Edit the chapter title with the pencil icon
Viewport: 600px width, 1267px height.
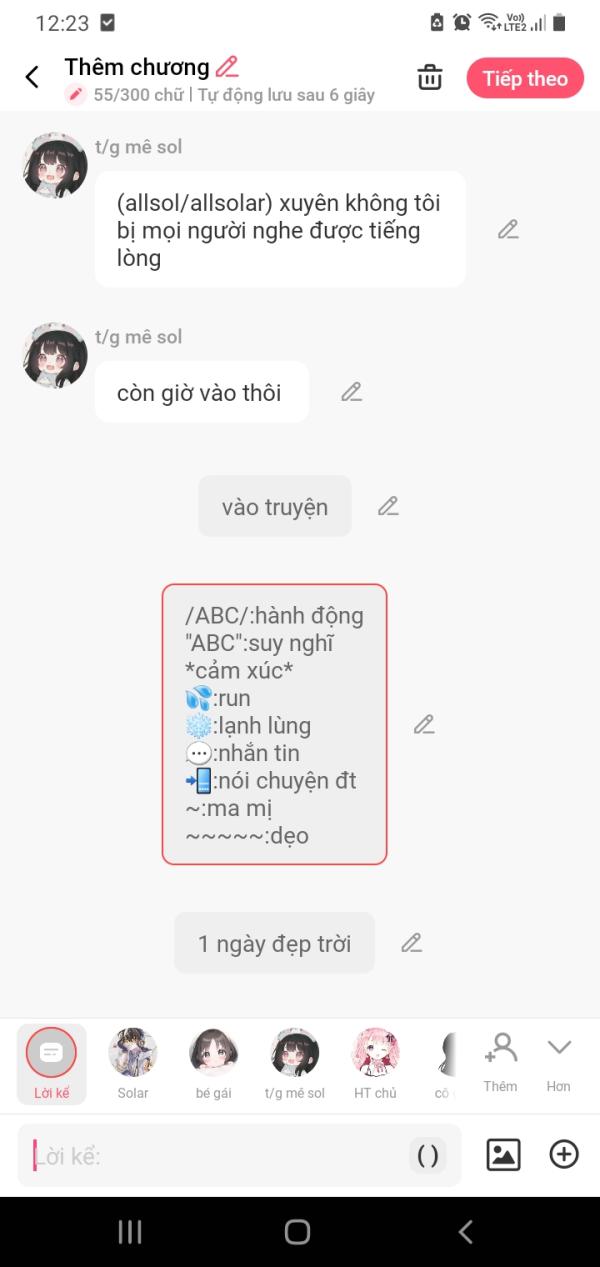tap(228, 67)
